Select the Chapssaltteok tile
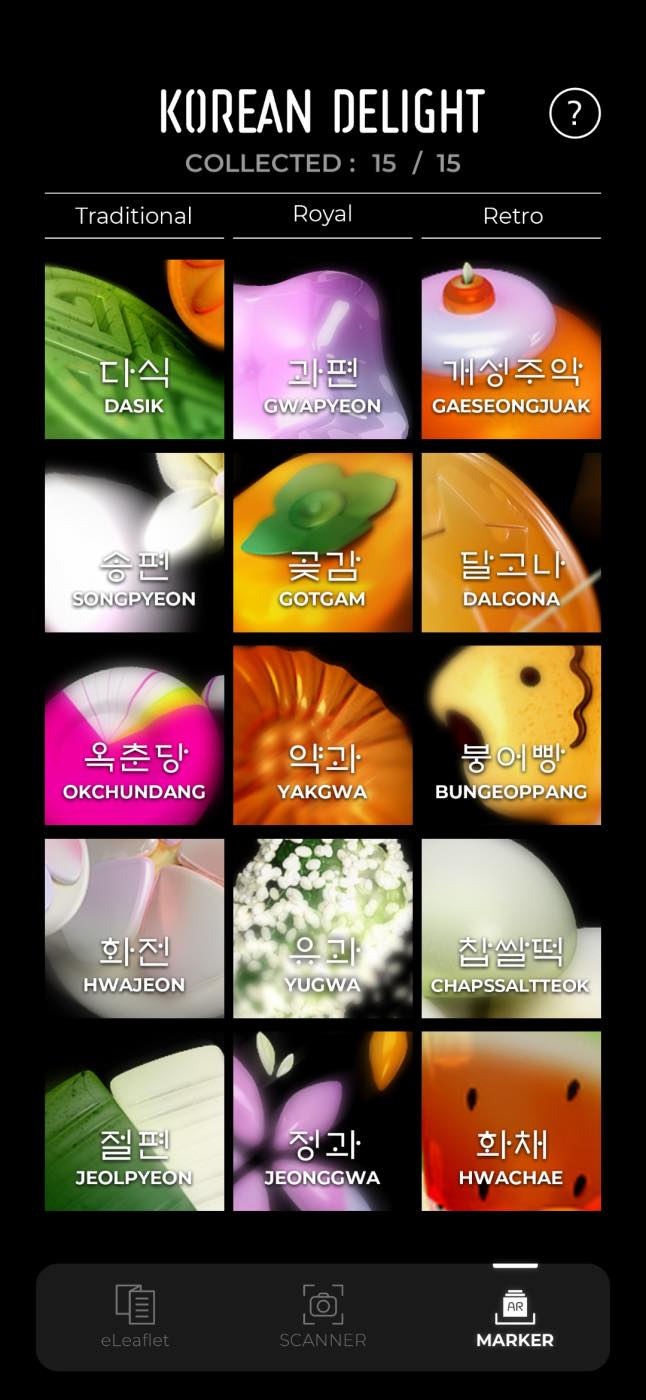The image size is (646, 1400). coord(511,928)
